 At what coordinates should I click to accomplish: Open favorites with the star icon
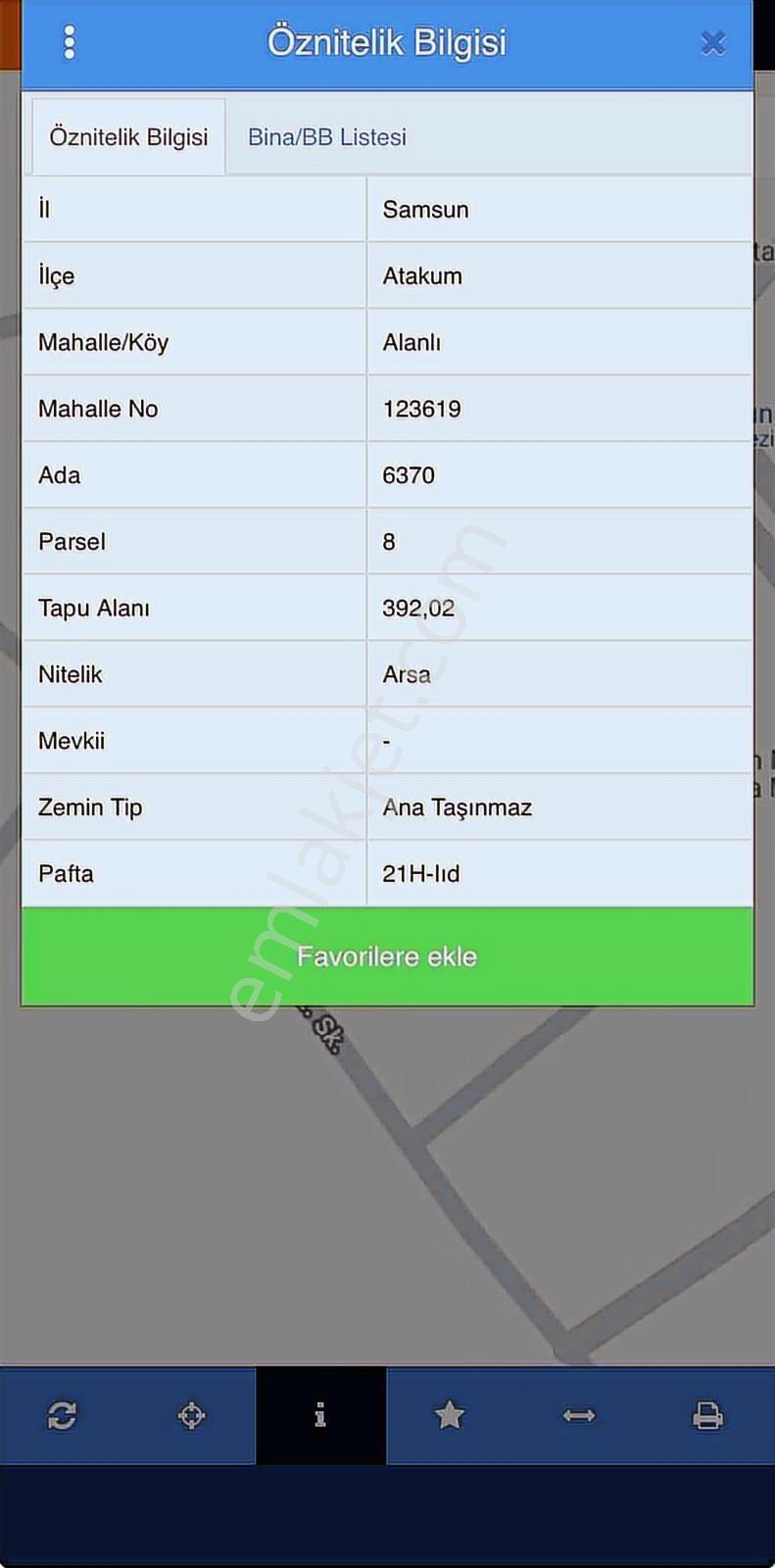click(x=450, y=1415)
